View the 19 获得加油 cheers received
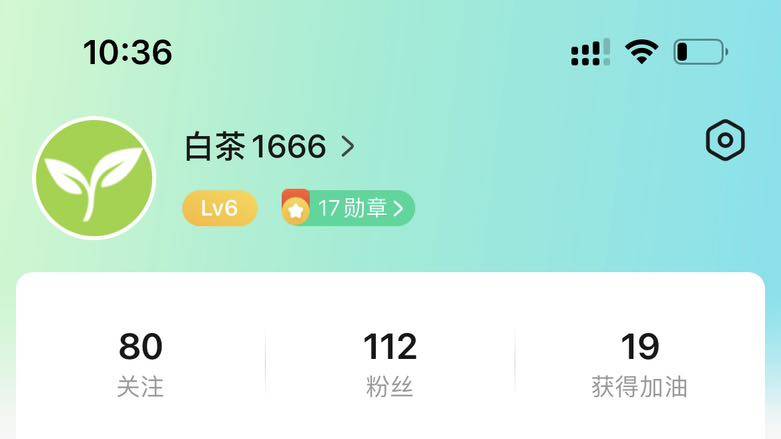Image resolution: width=781 pixels, height=439 pixels. click(x=639, y=364)
